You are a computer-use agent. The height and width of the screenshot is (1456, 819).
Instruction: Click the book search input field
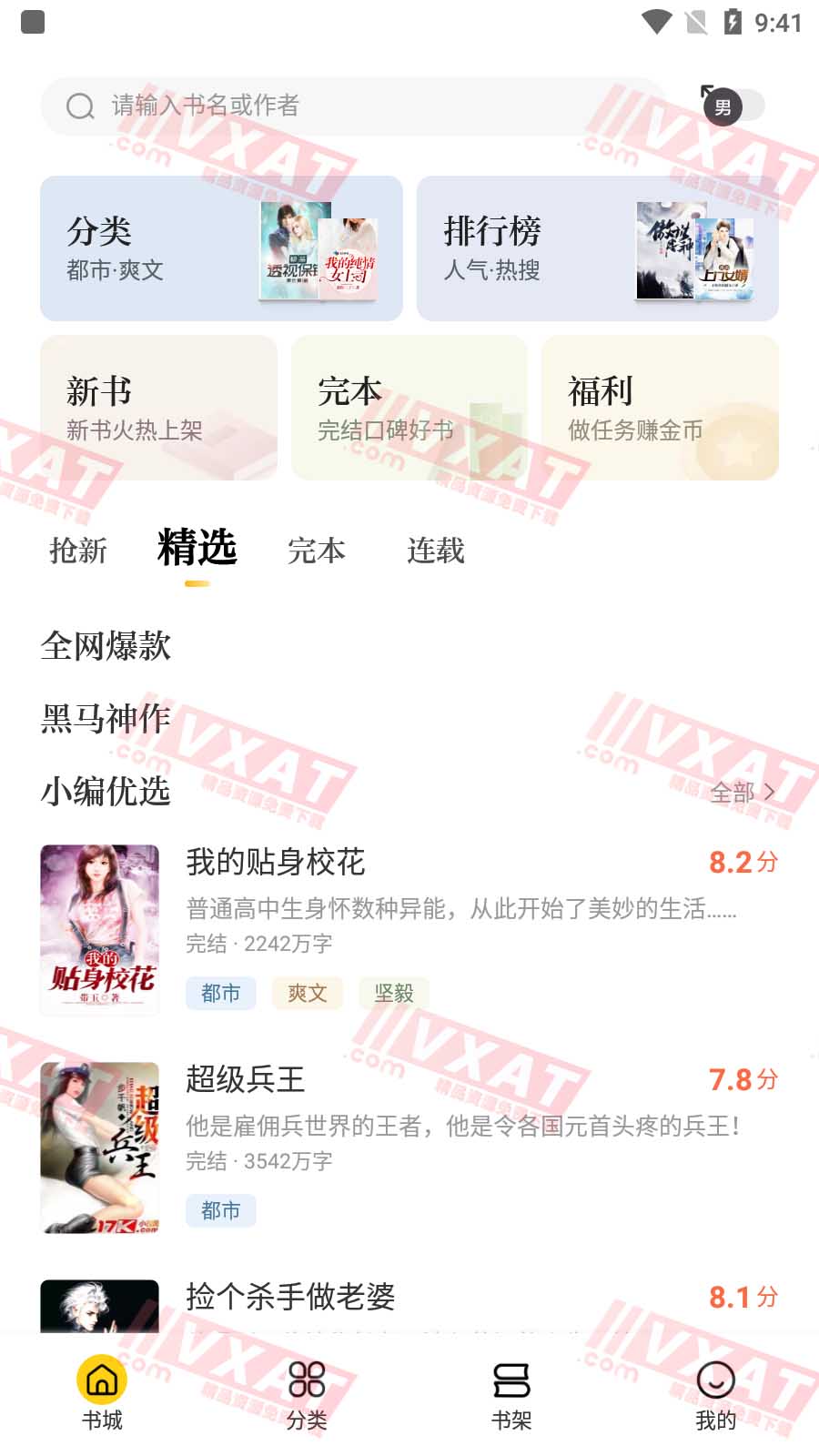364,106
